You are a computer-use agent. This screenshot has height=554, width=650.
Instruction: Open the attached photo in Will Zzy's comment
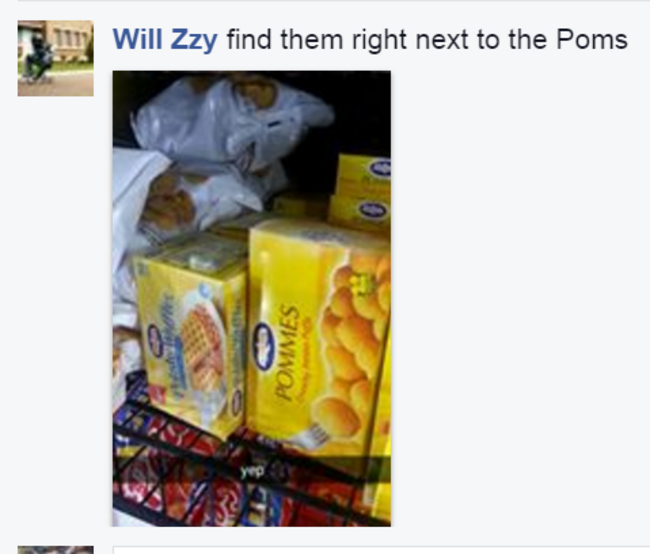tap(251, 298)
